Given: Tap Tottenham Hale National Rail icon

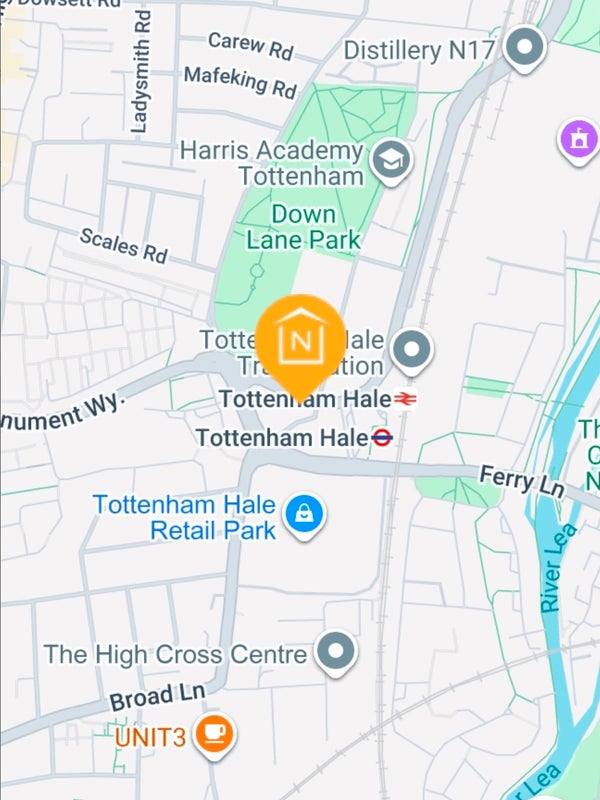Looking at the screenshot, I should pos(405,398).
